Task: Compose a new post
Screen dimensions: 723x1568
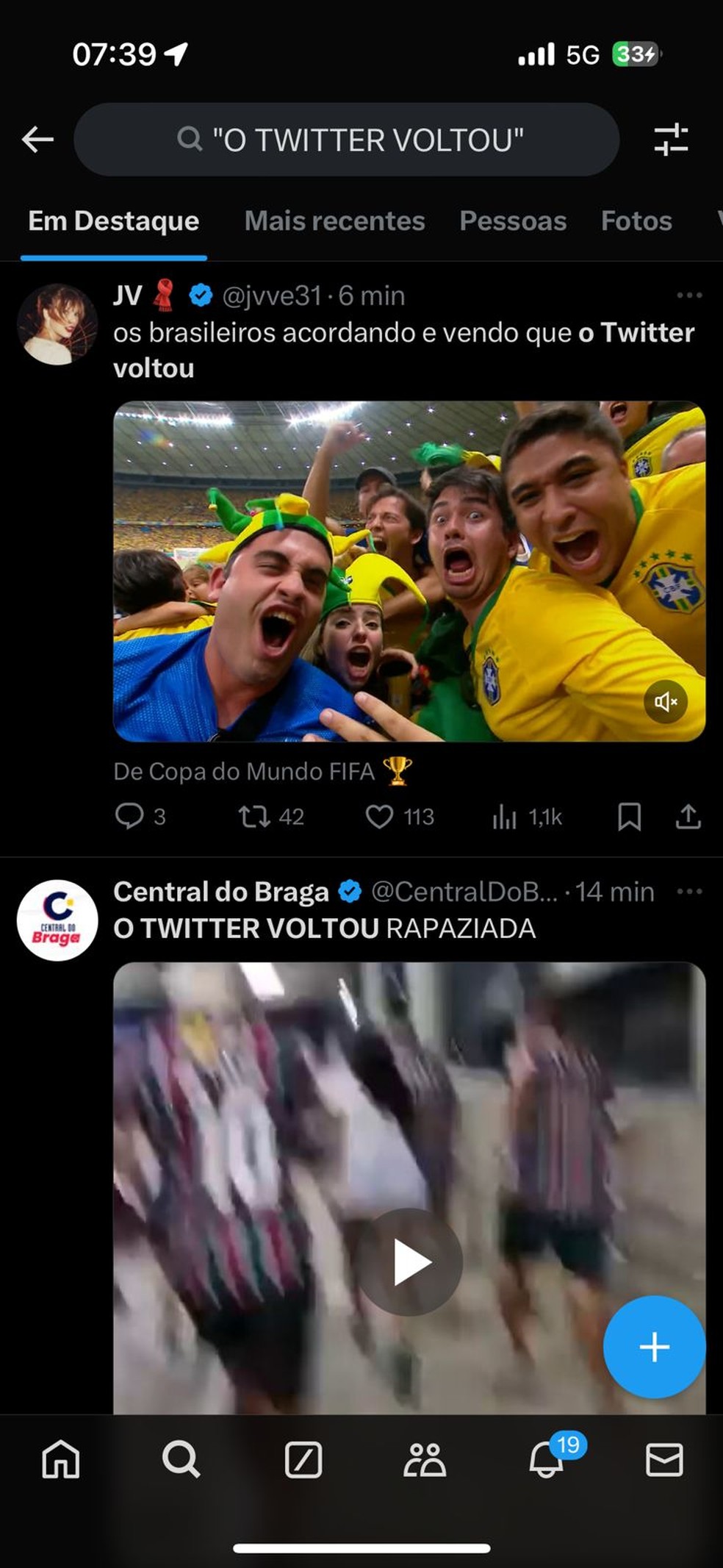Action: point(654,1347)
